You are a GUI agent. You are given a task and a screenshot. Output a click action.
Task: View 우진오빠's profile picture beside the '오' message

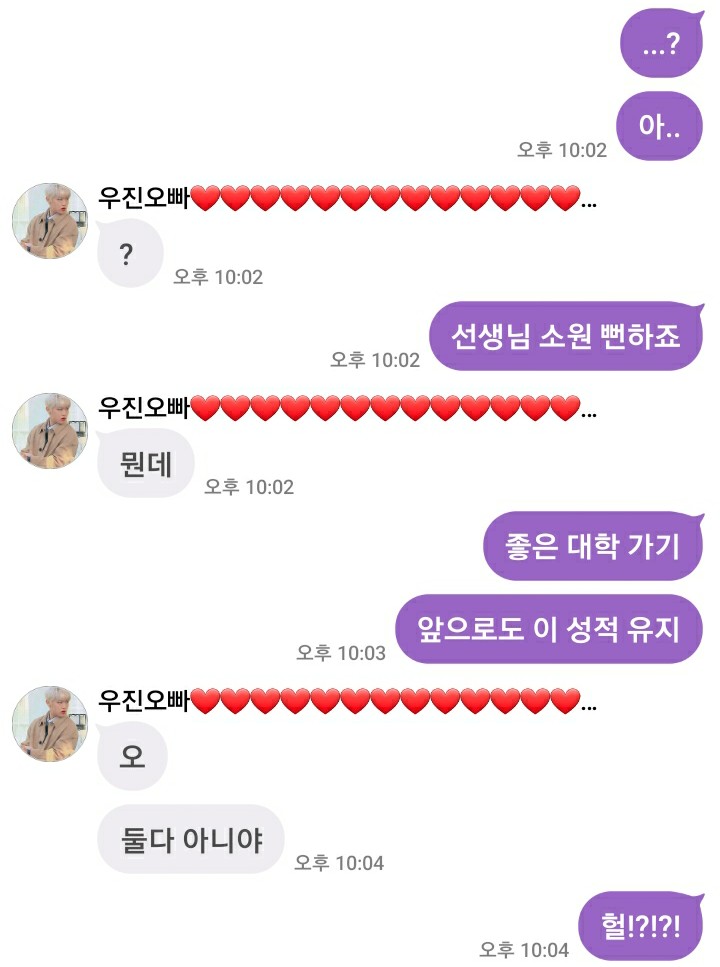[x=50, y=723]
